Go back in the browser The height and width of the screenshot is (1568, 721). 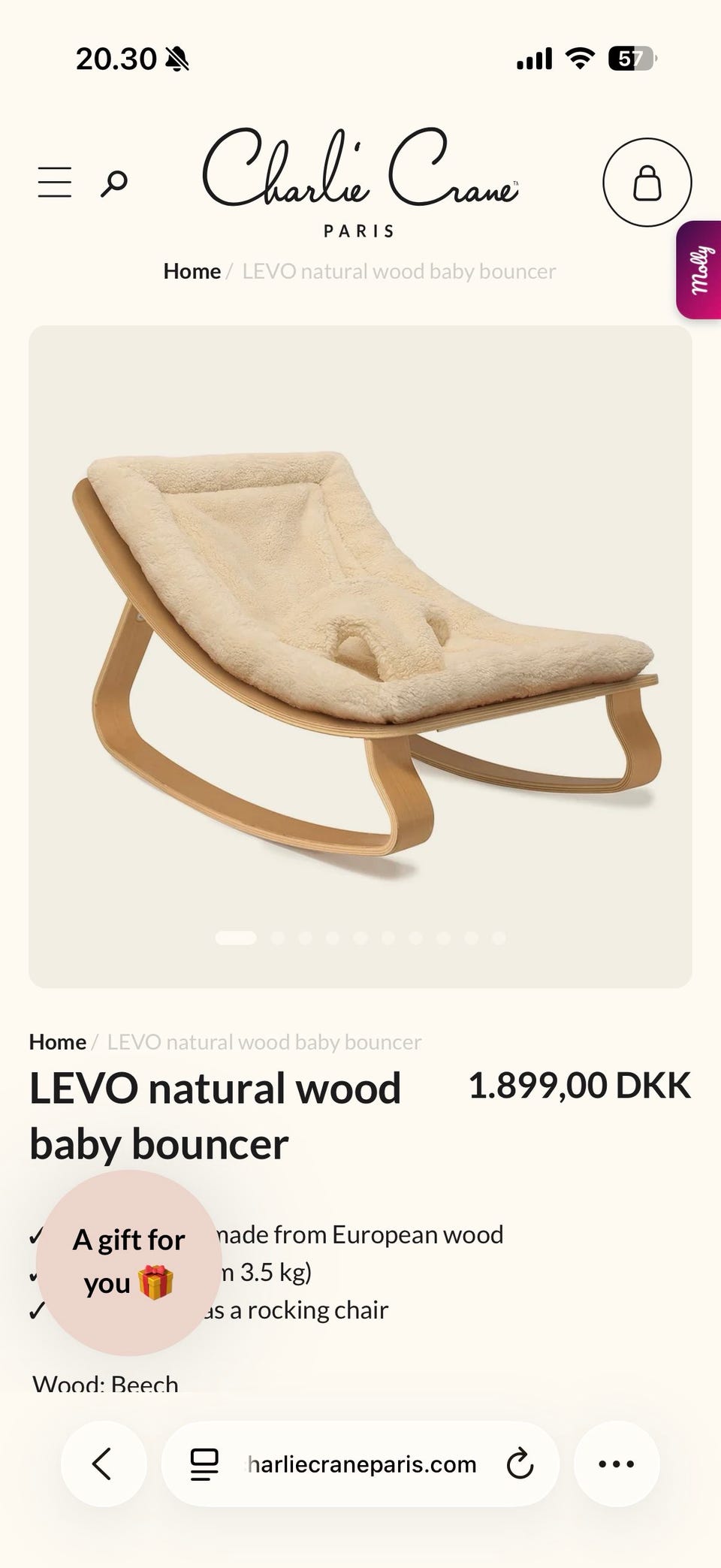104,1464
